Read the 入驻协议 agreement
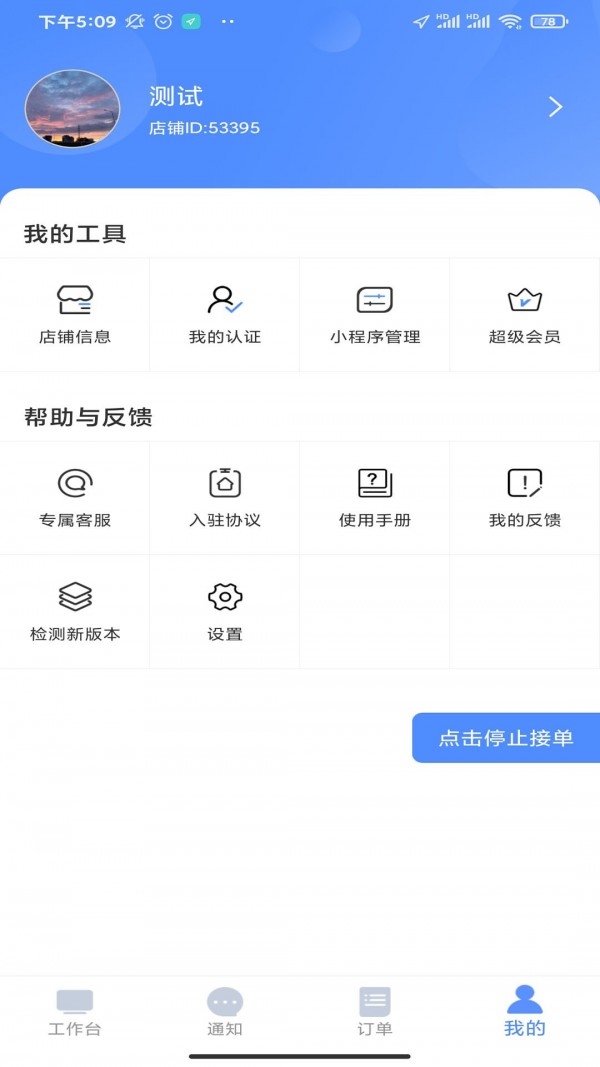The height and width of the screenshot is (1067, 600). 225,497
